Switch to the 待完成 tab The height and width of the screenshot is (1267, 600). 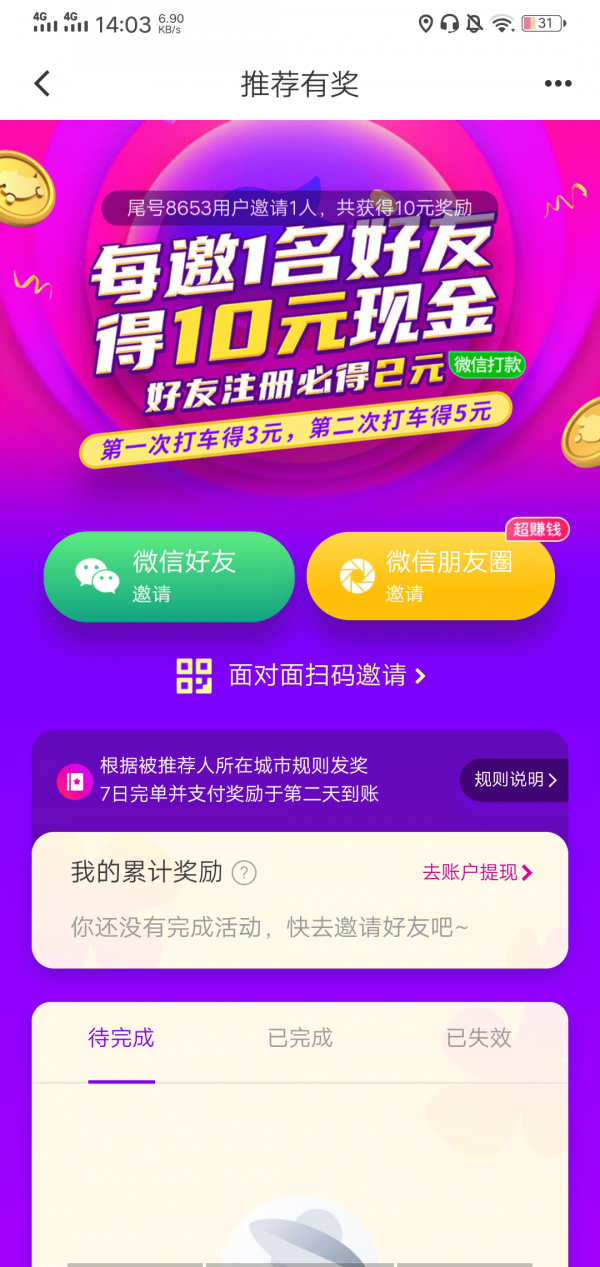(x=121, y=1038)
